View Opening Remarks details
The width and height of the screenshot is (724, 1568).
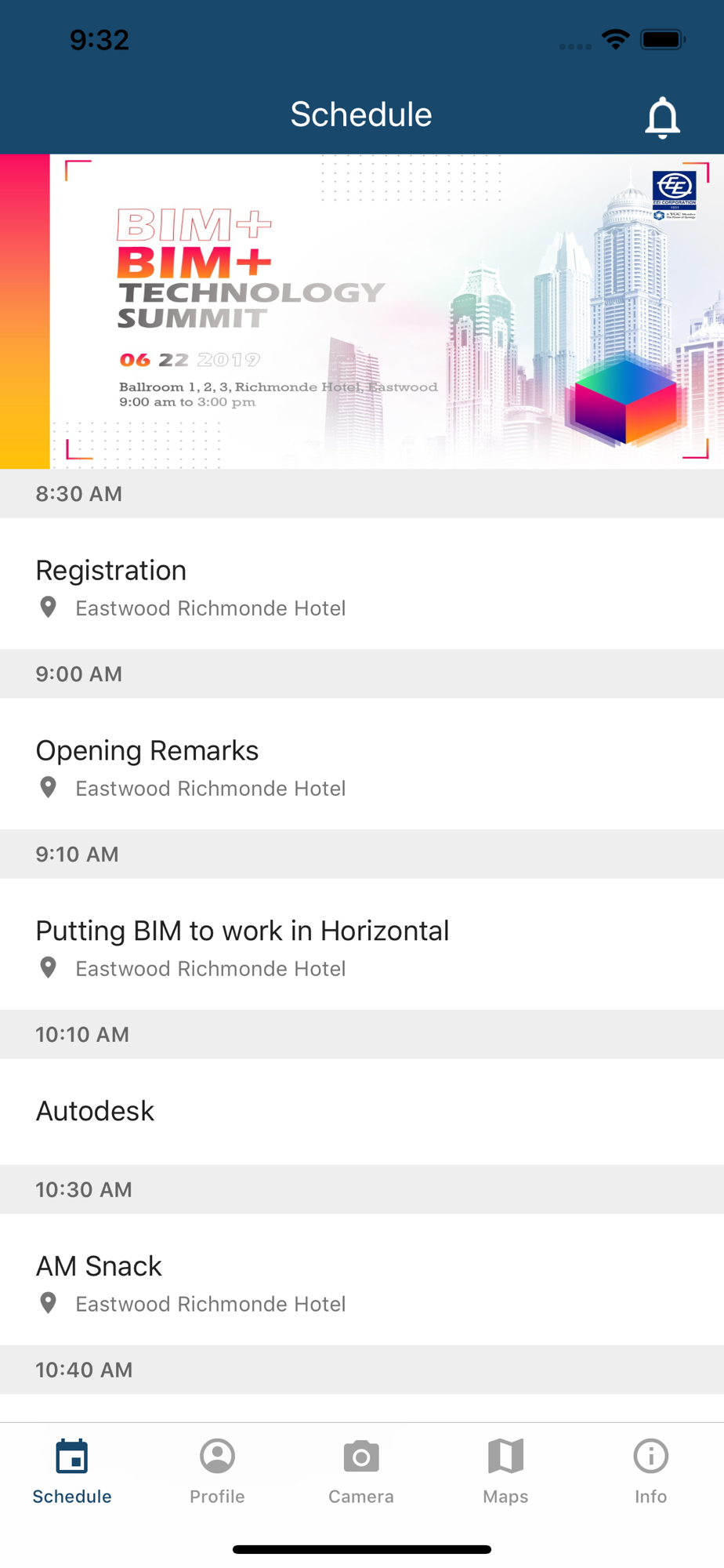[362, 764]
